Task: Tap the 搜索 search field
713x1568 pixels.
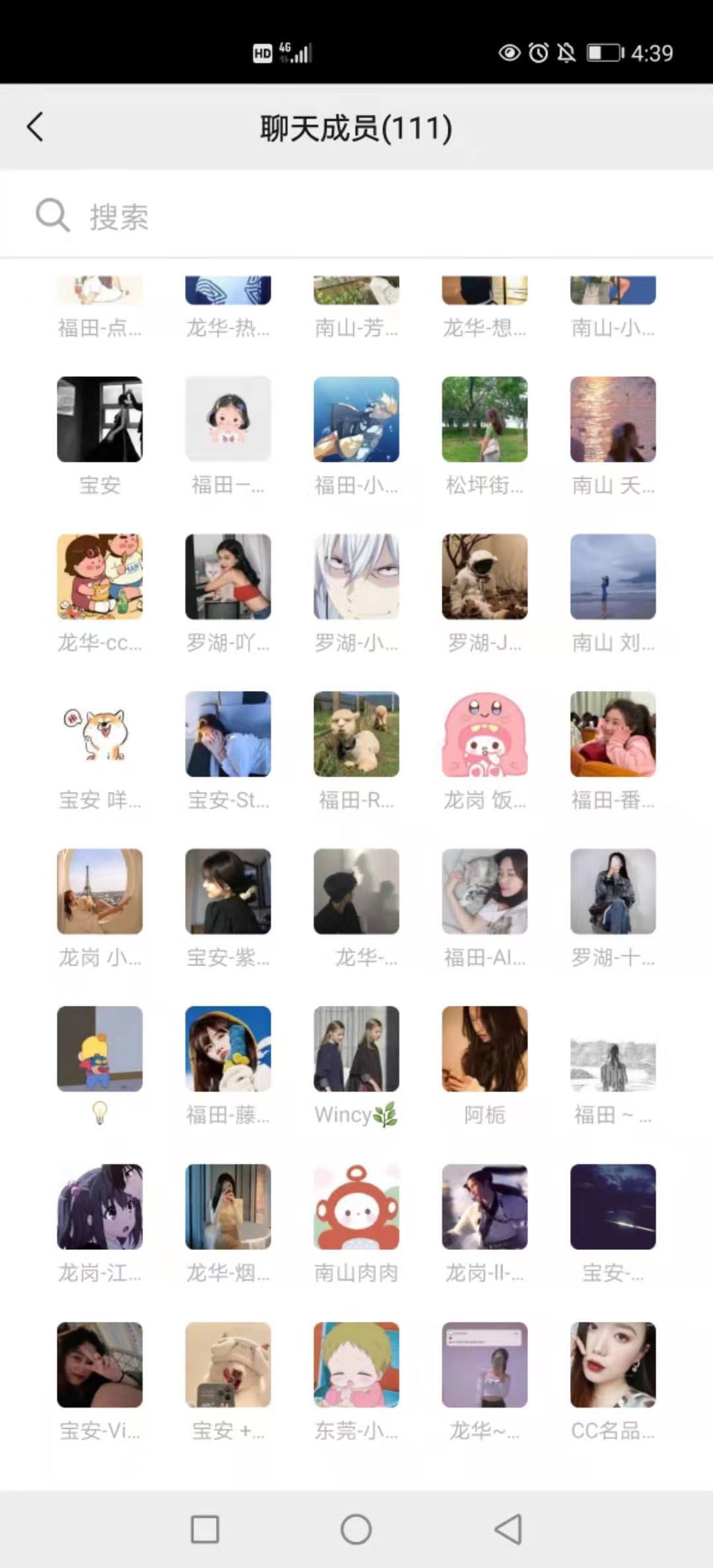Action: click(356, 216)
